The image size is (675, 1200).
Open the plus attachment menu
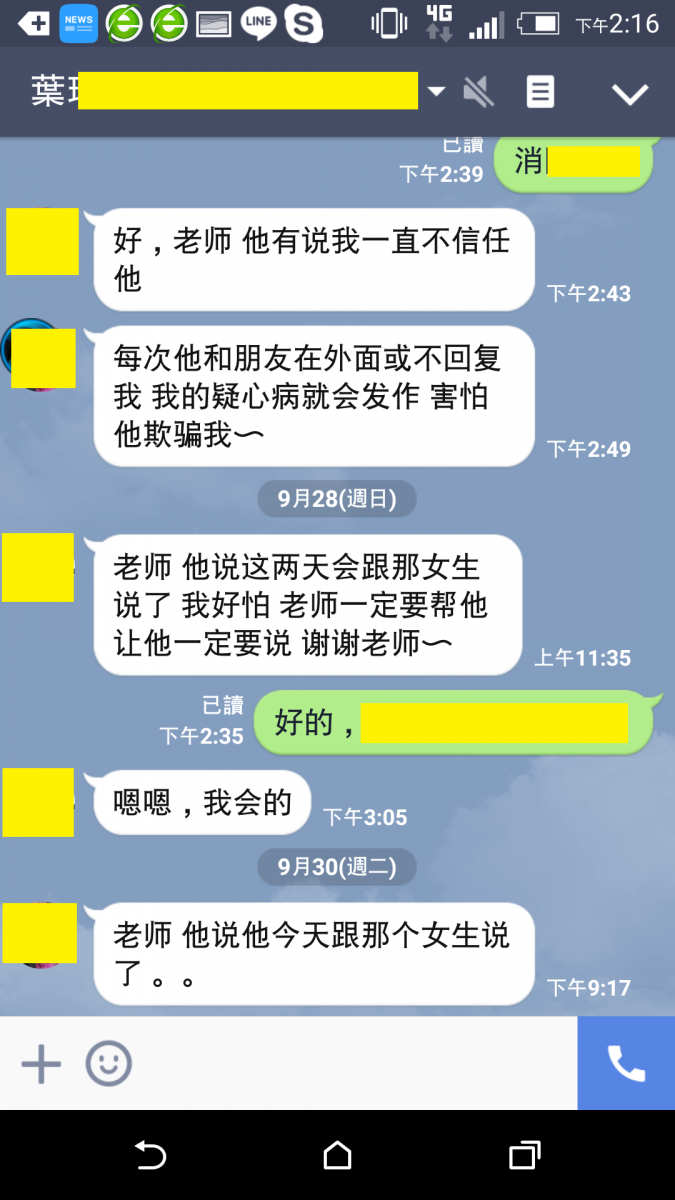coord(41,1064)
